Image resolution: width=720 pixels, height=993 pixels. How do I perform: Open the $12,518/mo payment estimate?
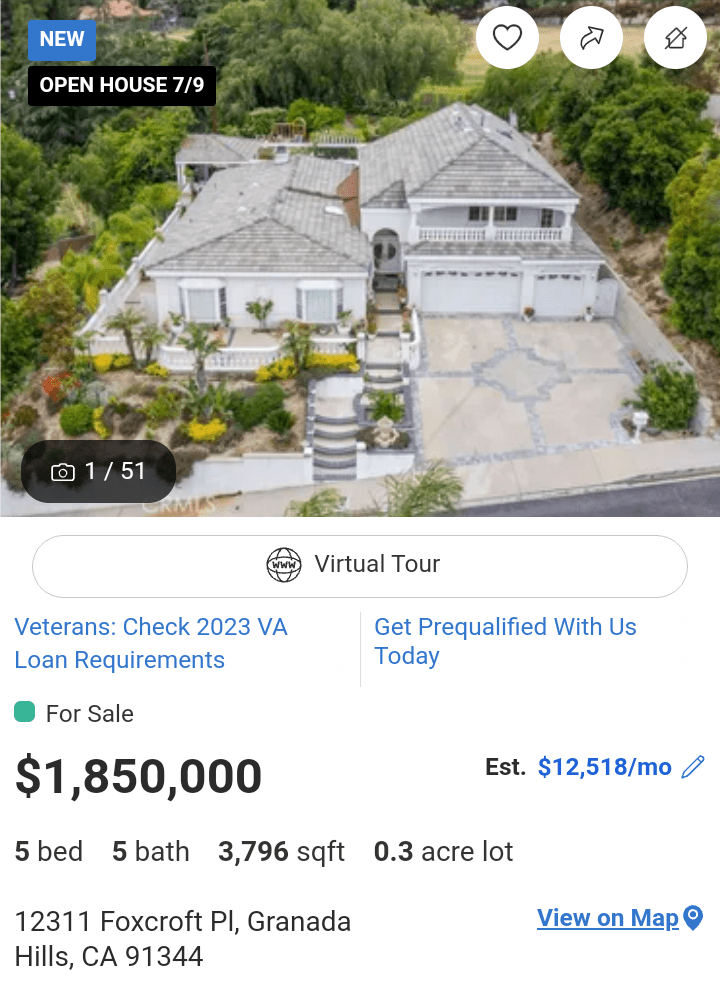(x=604, y=767)
